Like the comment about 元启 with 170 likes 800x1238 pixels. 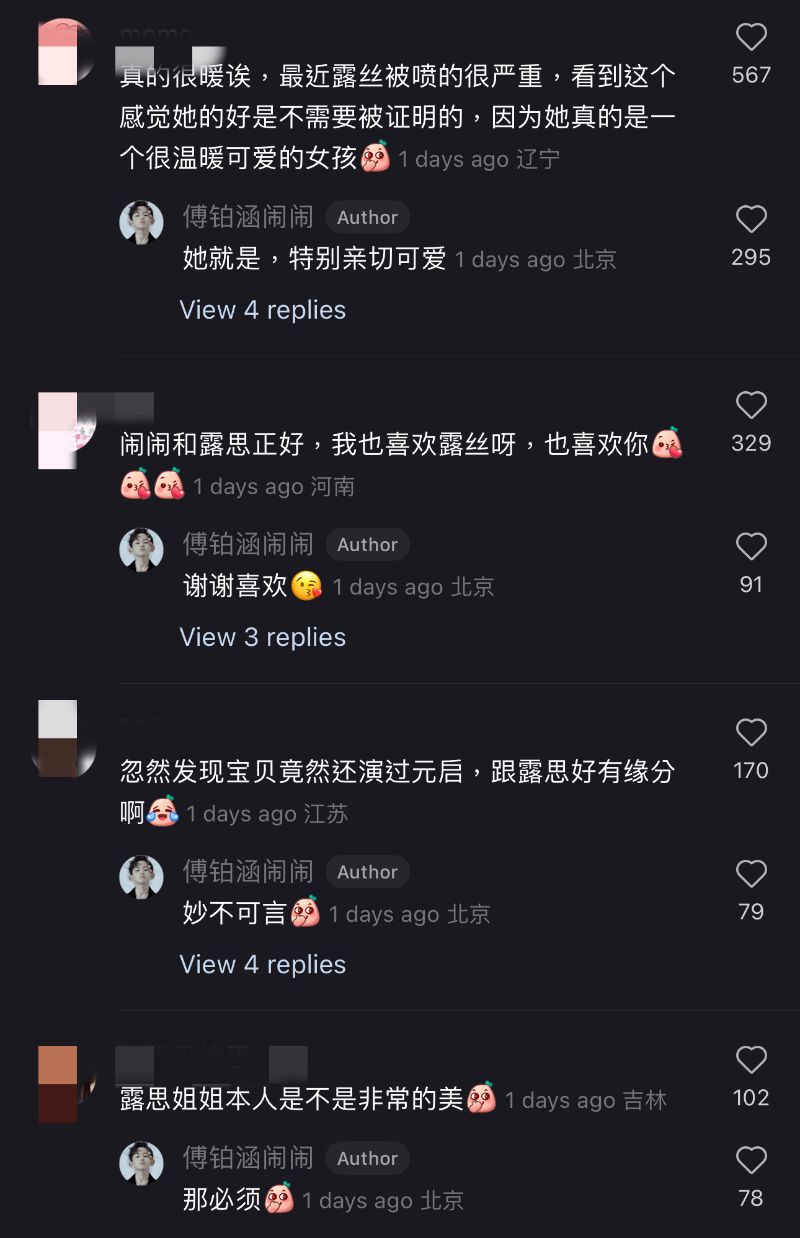click(x=751, y=733)
